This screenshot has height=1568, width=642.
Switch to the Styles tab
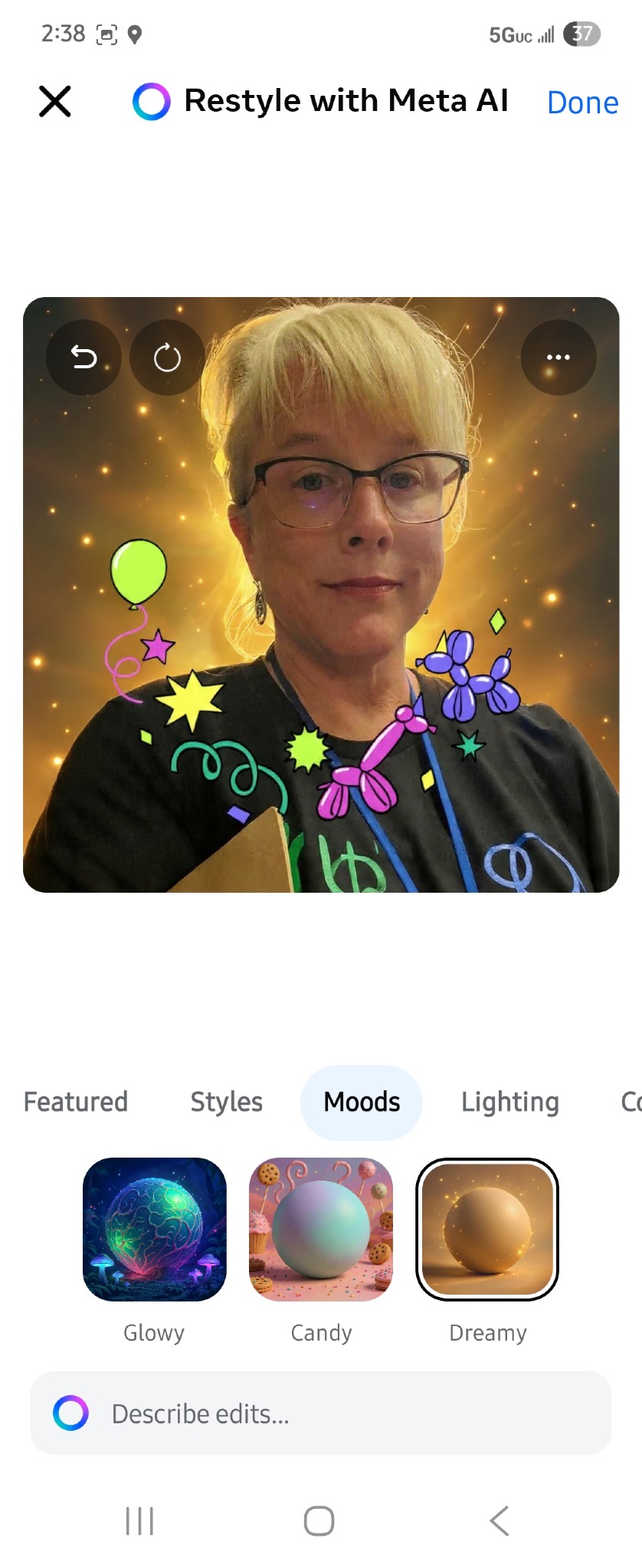[226, 1102]
